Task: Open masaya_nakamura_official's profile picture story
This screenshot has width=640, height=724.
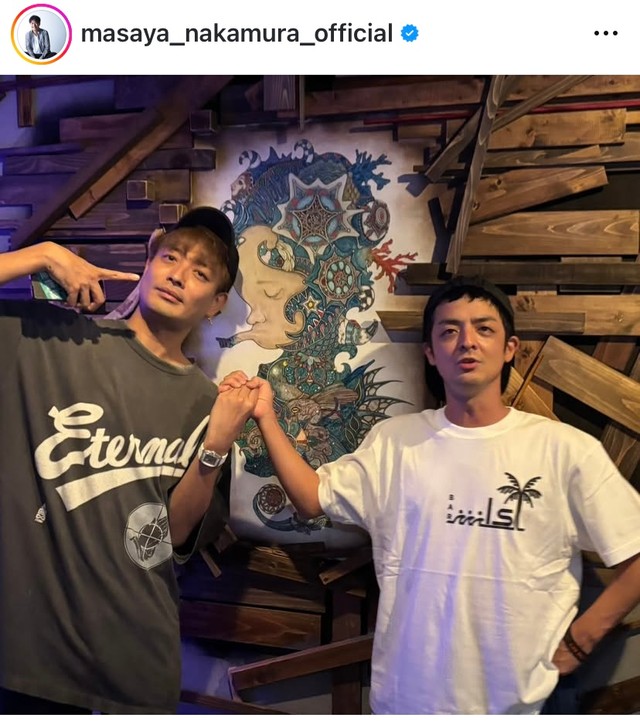Action: pos(41,34)
